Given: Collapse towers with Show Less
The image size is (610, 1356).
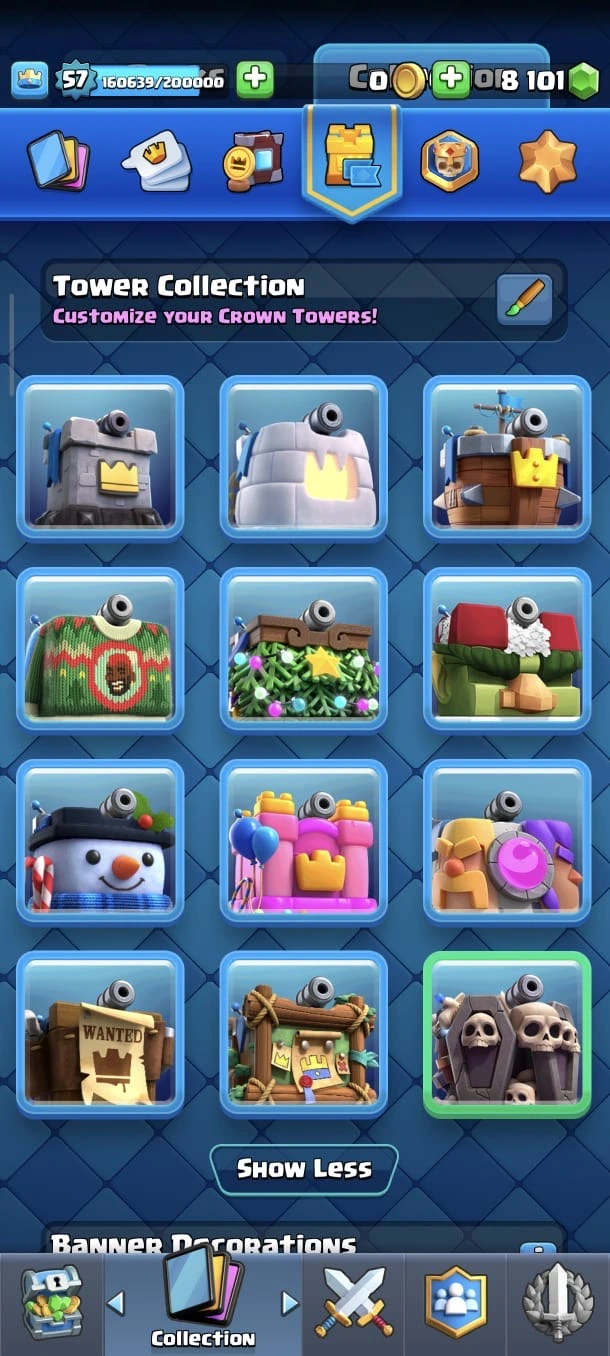Looking at the screenshot, I should click(x=304, y=1169).
